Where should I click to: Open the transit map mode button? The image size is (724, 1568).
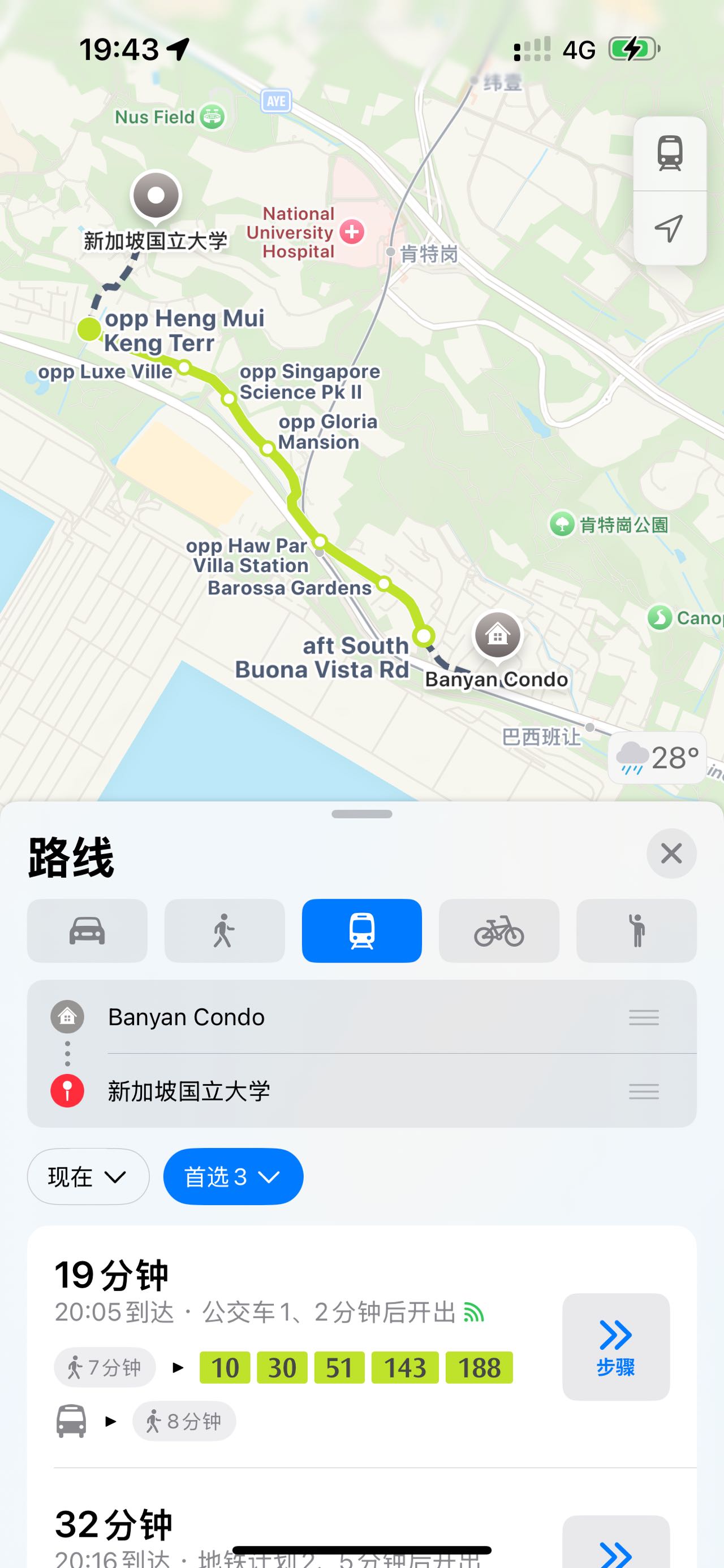click(669, 153)
